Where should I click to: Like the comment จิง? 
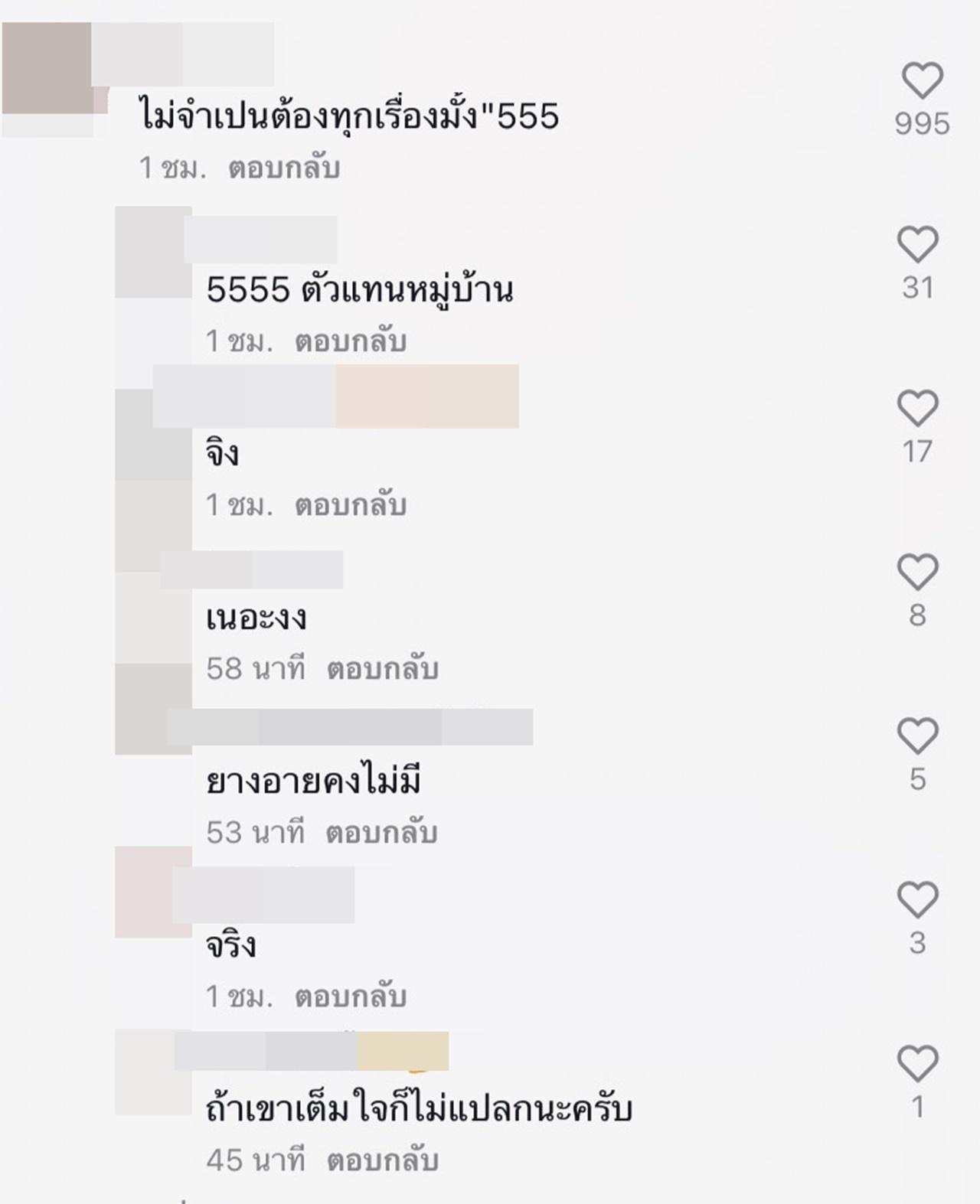pyautogui.click(x=917, y=408)
